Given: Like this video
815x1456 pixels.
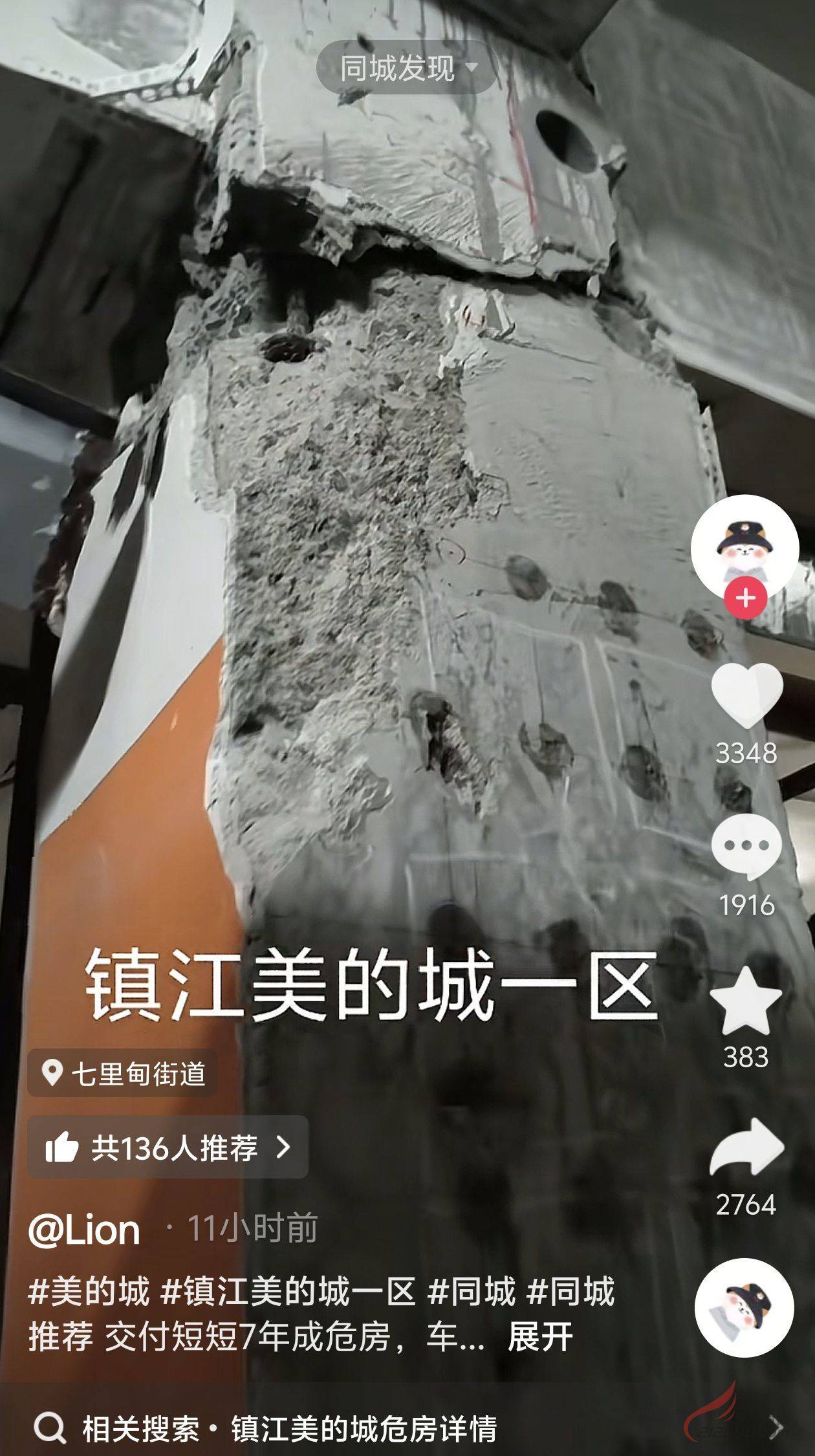Looking at the screenshot, I should [746, 695].
